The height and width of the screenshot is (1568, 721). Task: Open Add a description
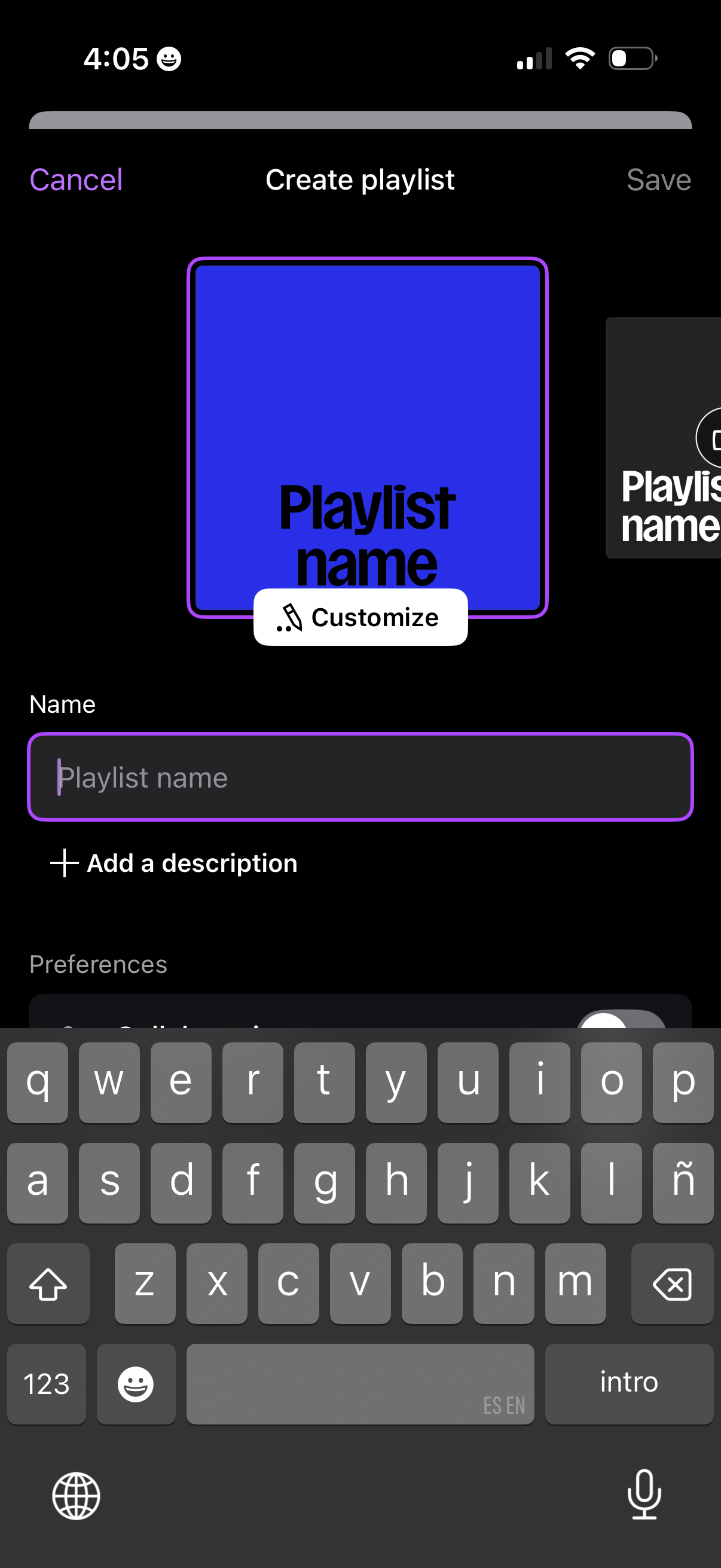click(192, 863)
